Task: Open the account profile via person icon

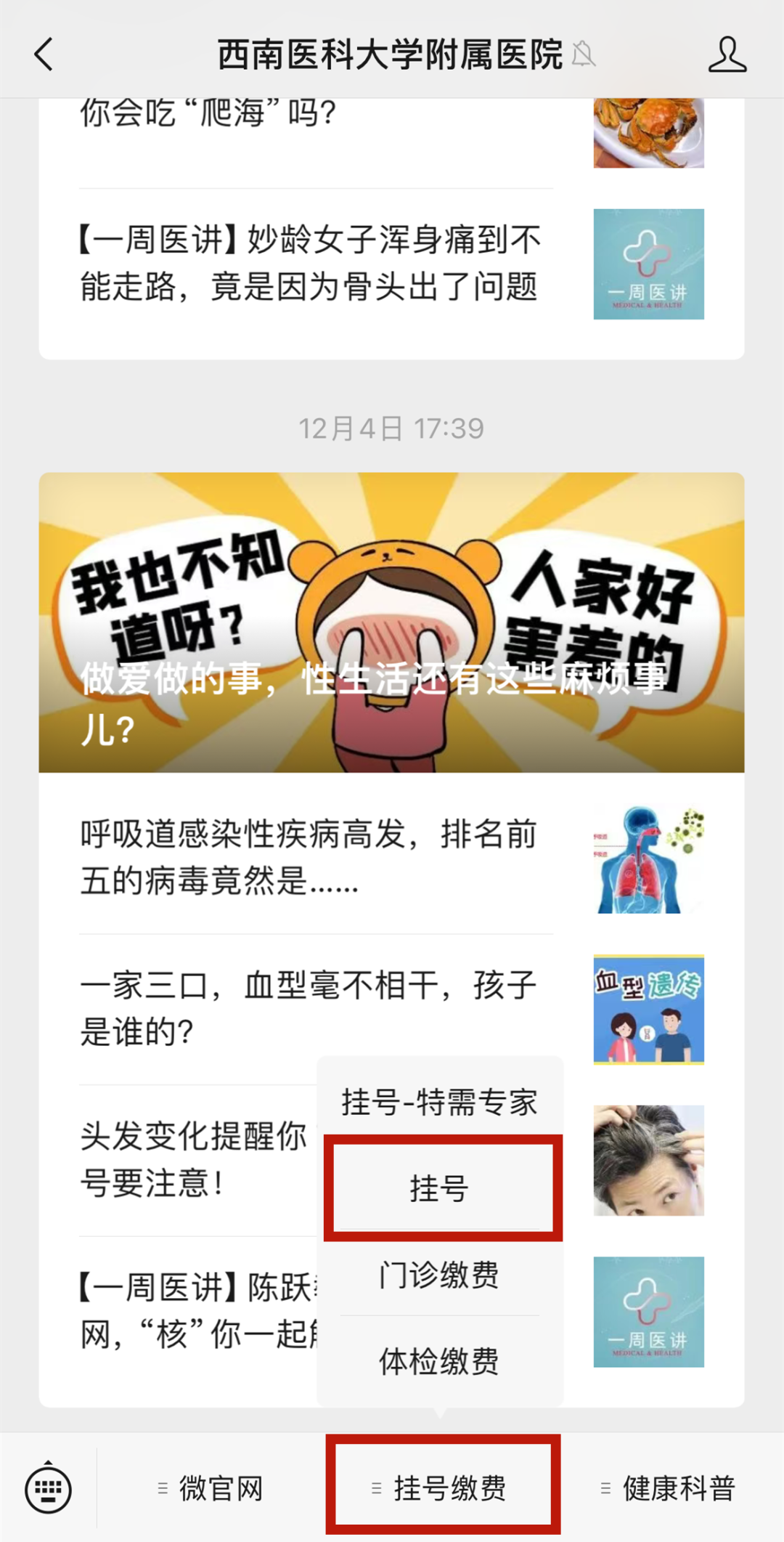Action: [x=728, y=53]
